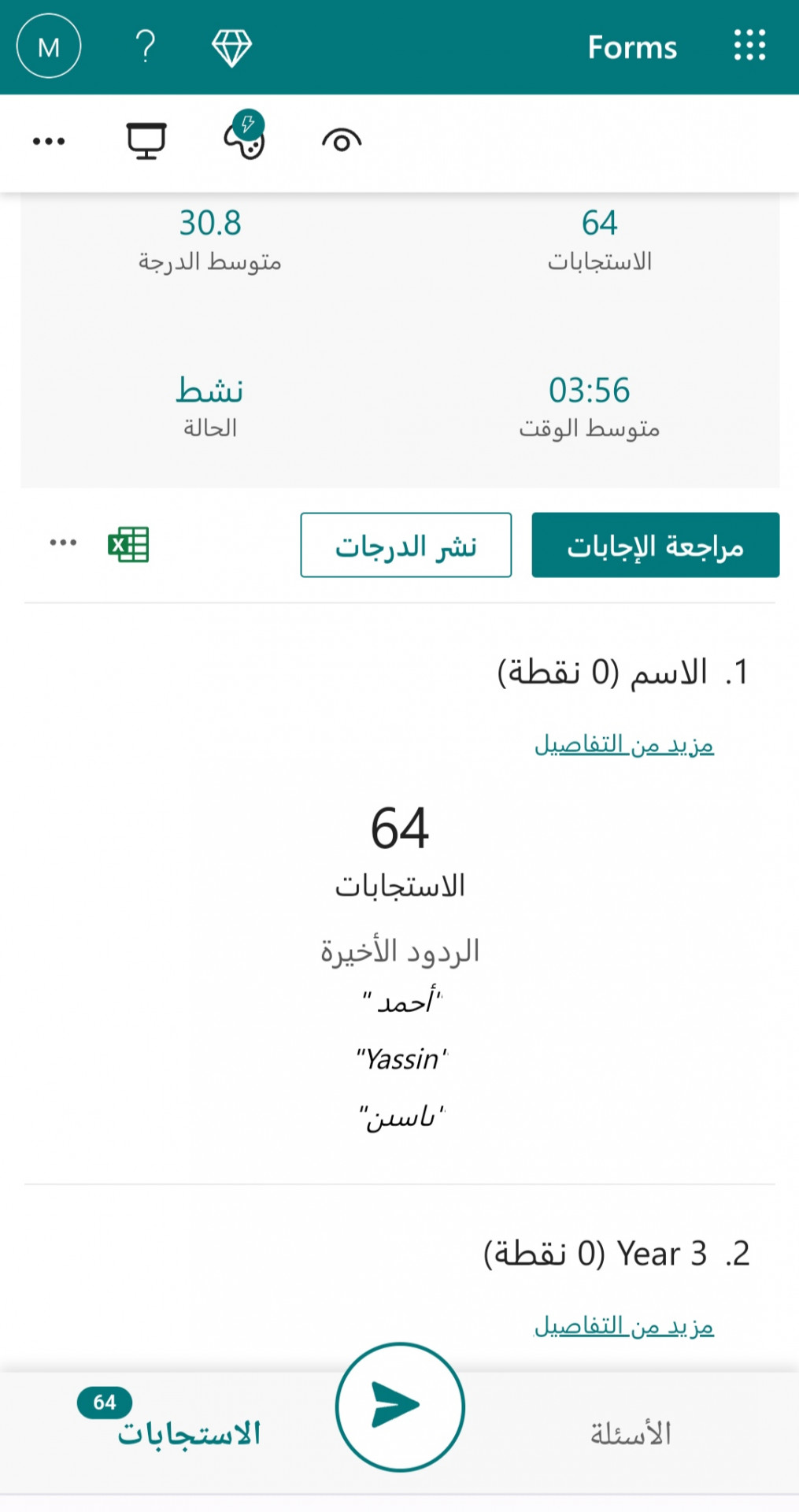Open the account avatar M
799x1512 pixels.
coord(49,47)
